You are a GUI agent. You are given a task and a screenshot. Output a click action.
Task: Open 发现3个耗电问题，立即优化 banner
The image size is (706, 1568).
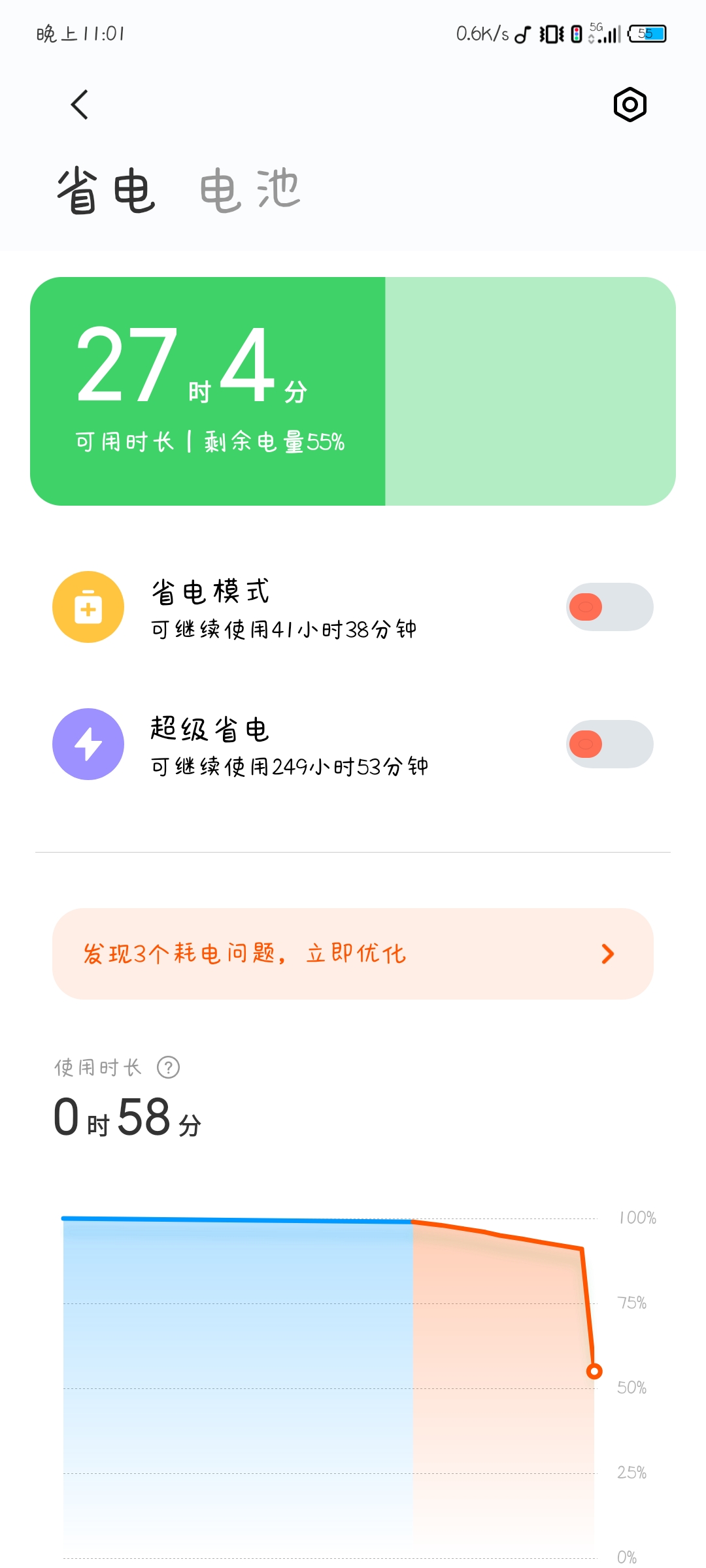coord(353,954)
